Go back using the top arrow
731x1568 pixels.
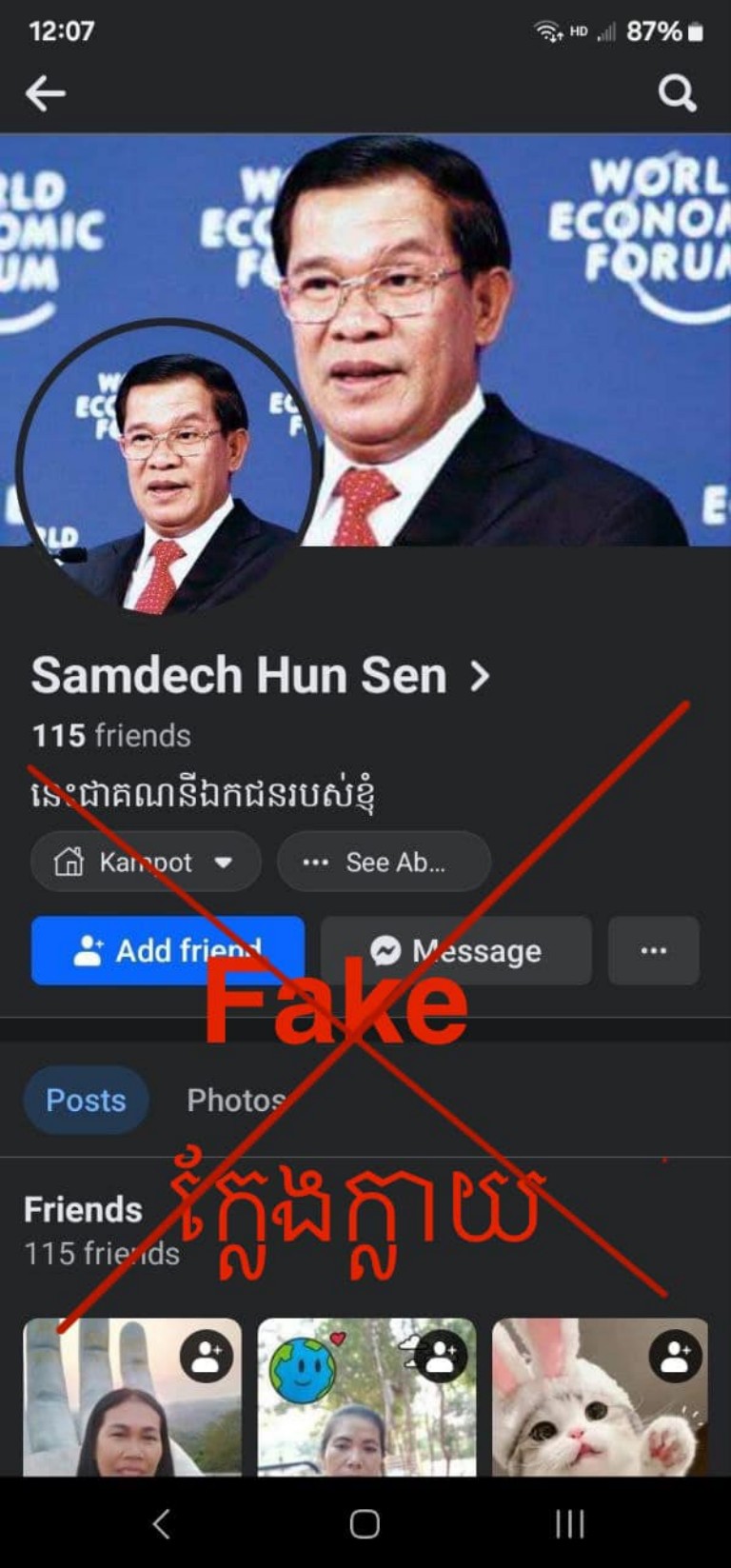click(x=45, y=93)
